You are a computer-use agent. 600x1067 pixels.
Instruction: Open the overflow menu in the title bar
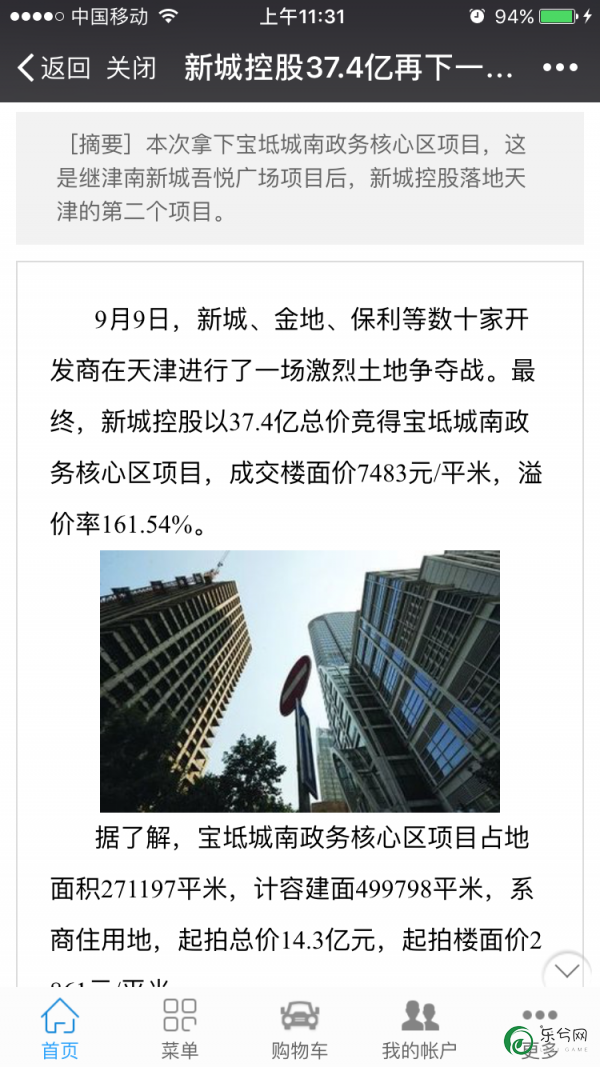pyautogui.click(x=560, y=68)
